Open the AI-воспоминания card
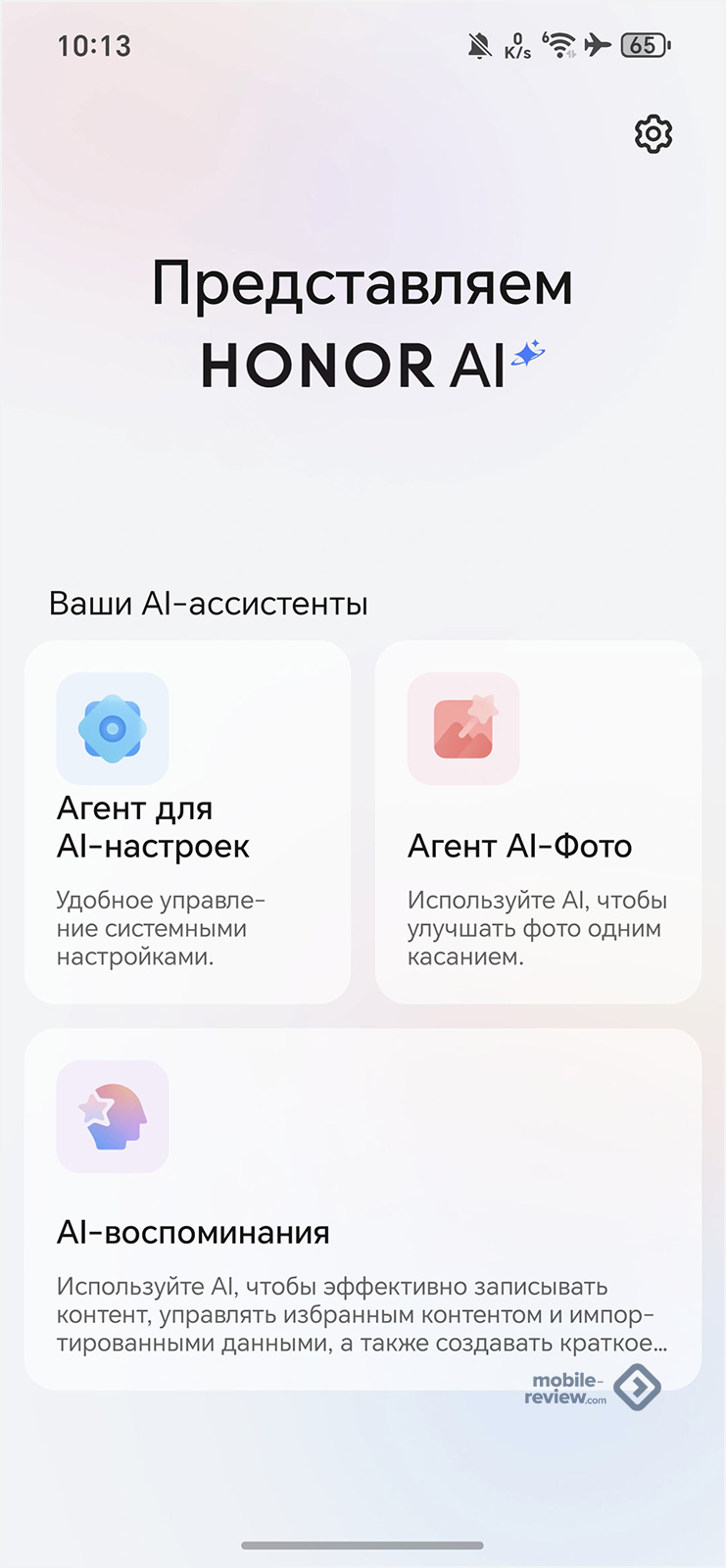 [x=363, y=1209]
